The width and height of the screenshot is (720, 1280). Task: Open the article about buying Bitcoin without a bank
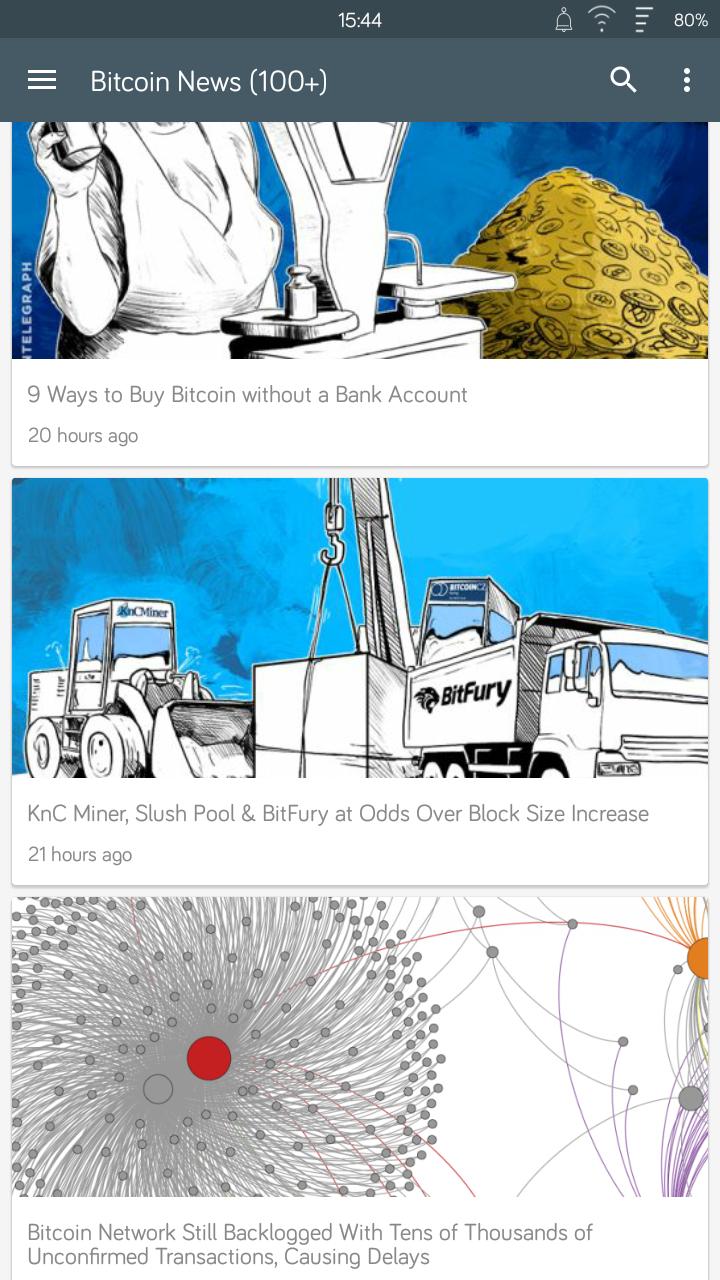[x=248, y=394]
